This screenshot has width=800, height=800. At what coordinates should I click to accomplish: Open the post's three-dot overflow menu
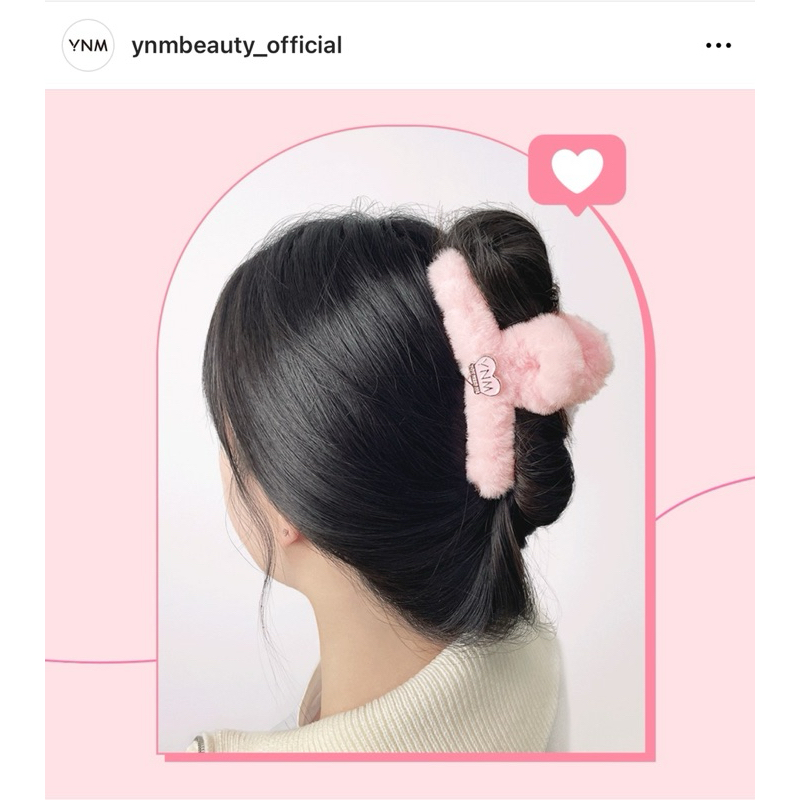tap(718, 46)
